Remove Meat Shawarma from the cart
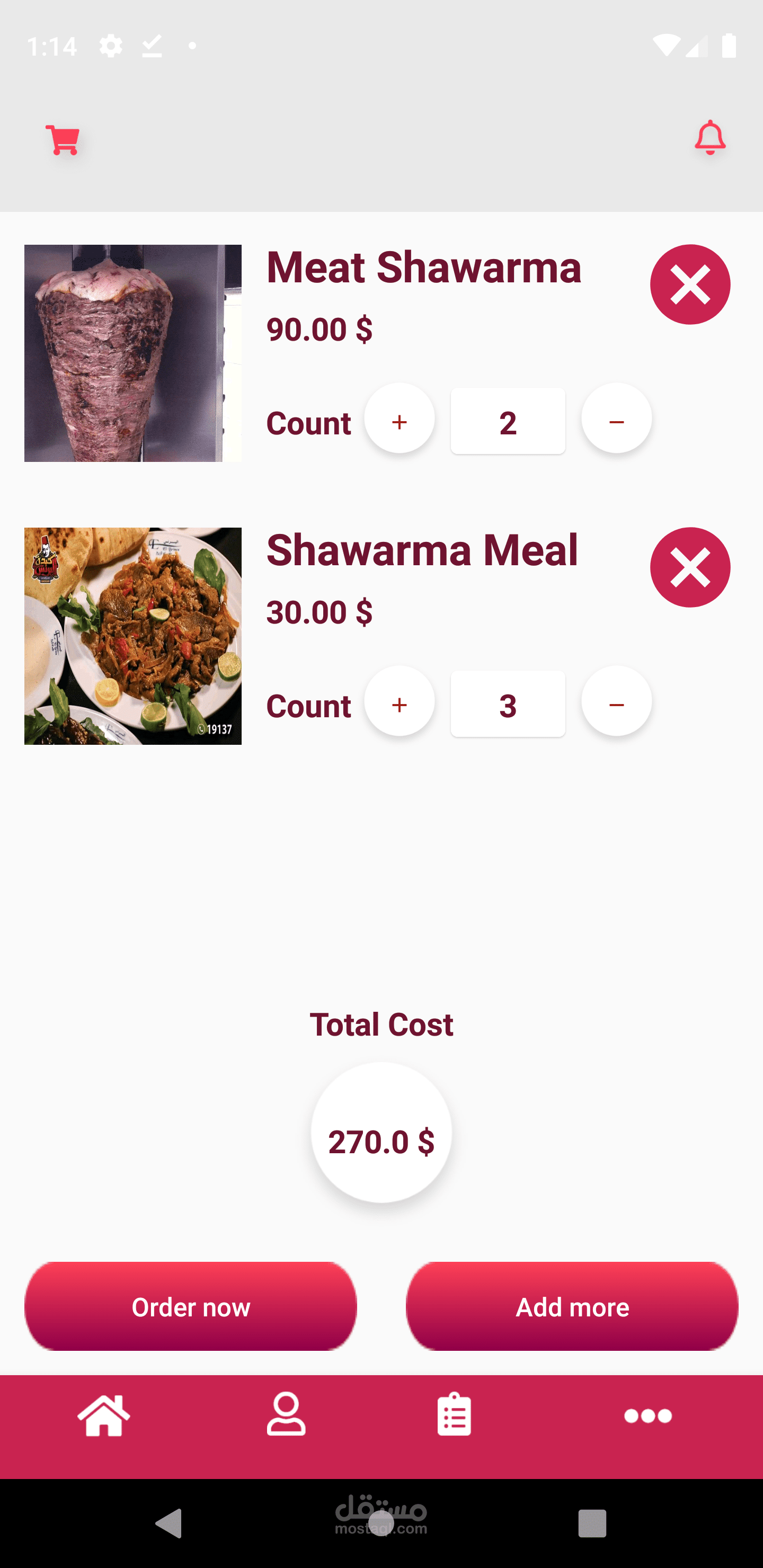The width and height of the screenshot is (763, 1568). (x=689, y=284)
